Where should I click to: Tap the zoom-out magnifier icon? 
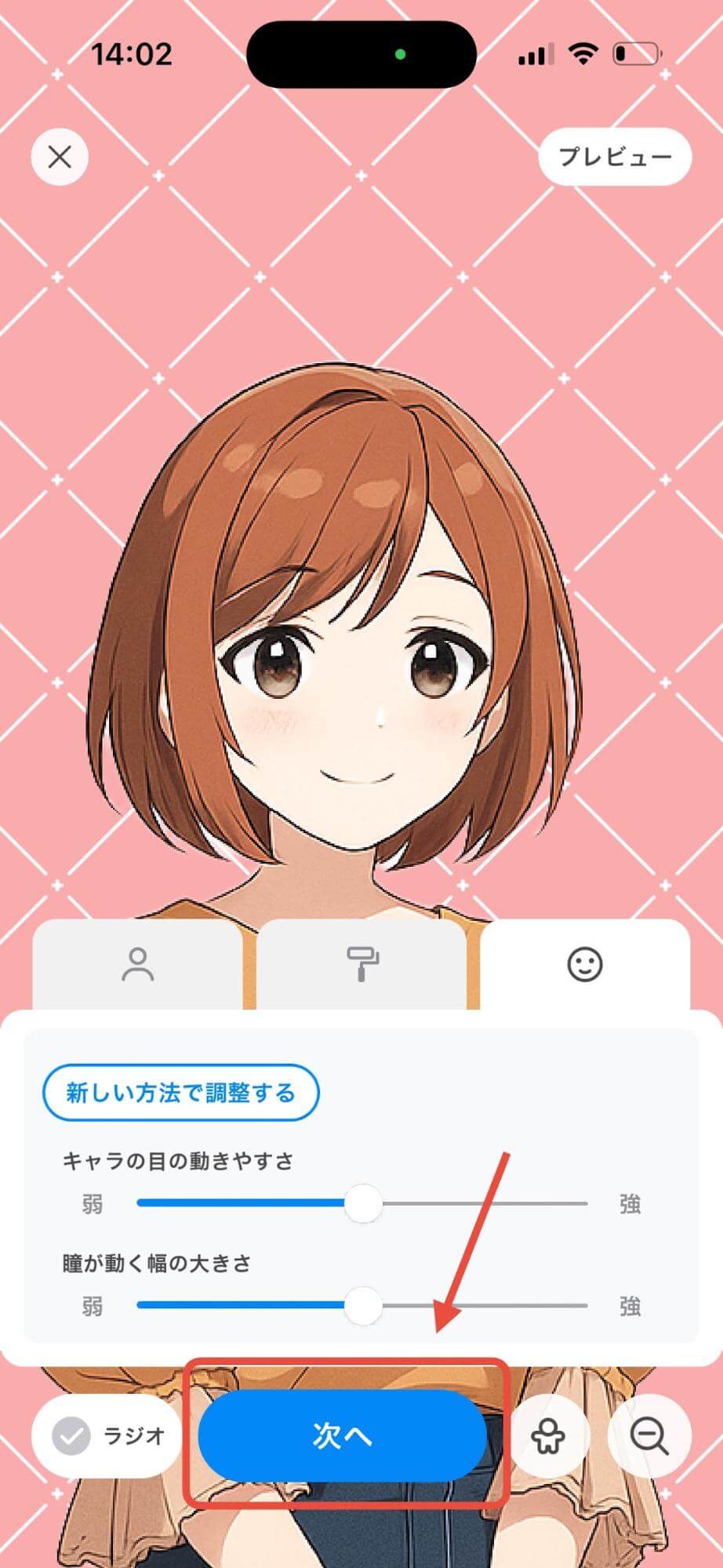tap(651, 1435)
